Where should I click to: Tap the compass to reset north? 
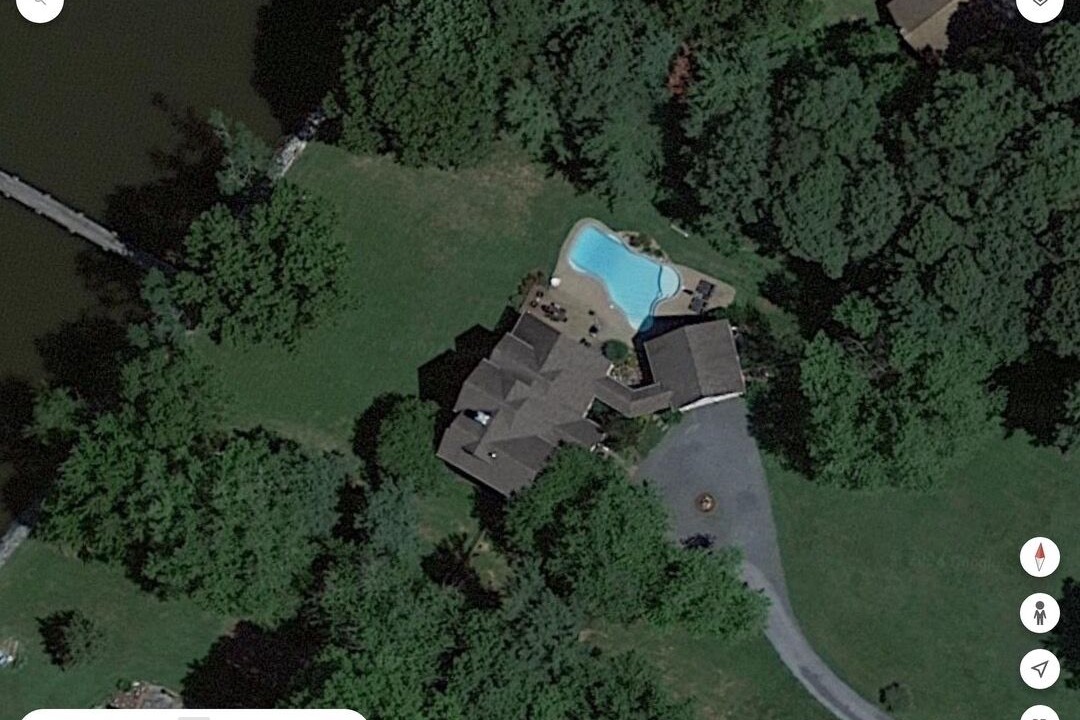(1039, 557)
